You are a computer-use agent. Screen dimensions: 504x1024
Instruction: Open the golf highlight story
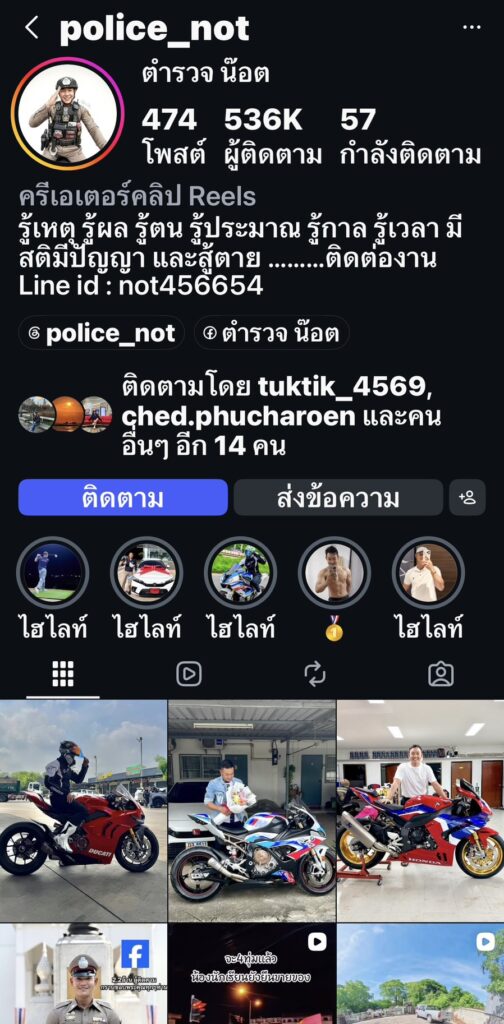point(53,573)
